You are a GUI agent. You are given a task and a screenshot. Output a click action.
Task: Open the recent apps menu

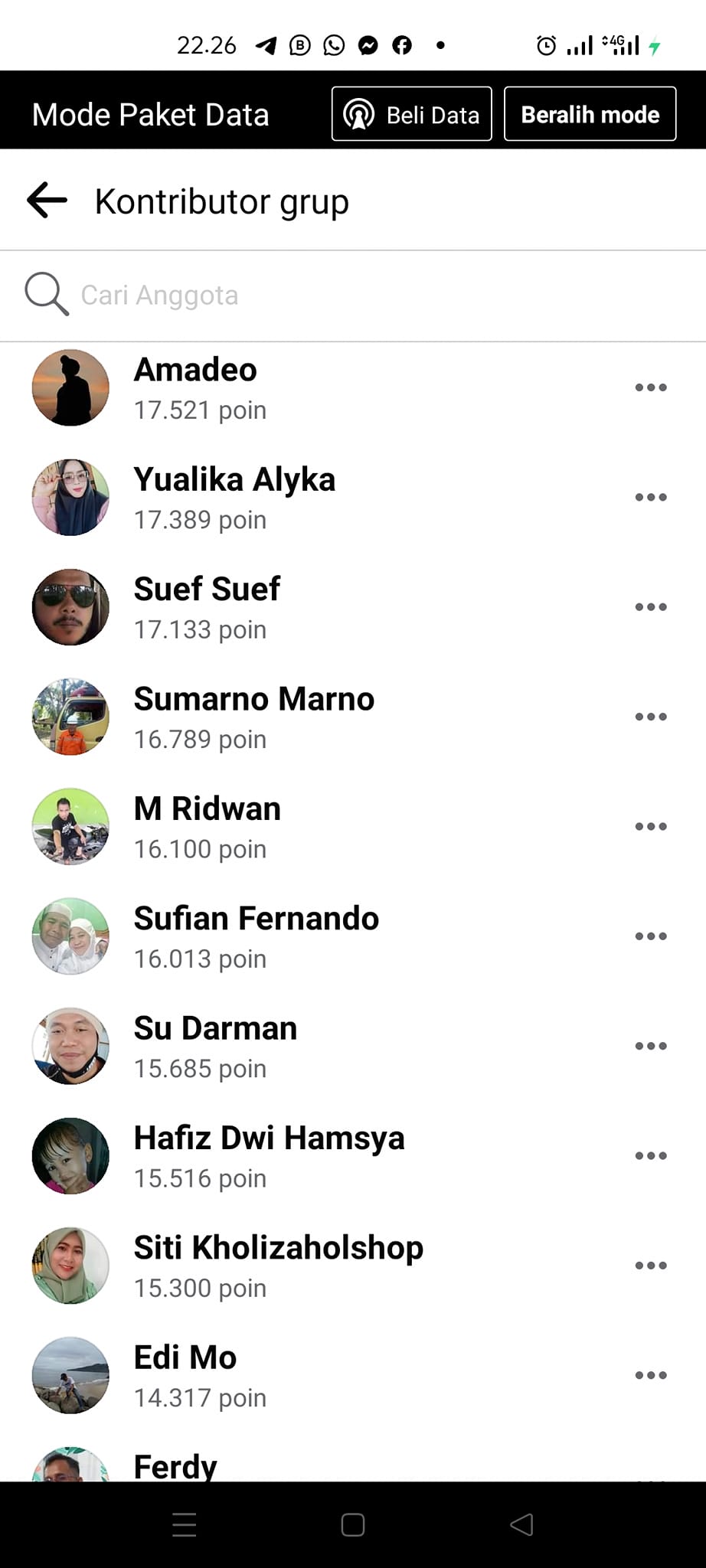coord(185,1525)
